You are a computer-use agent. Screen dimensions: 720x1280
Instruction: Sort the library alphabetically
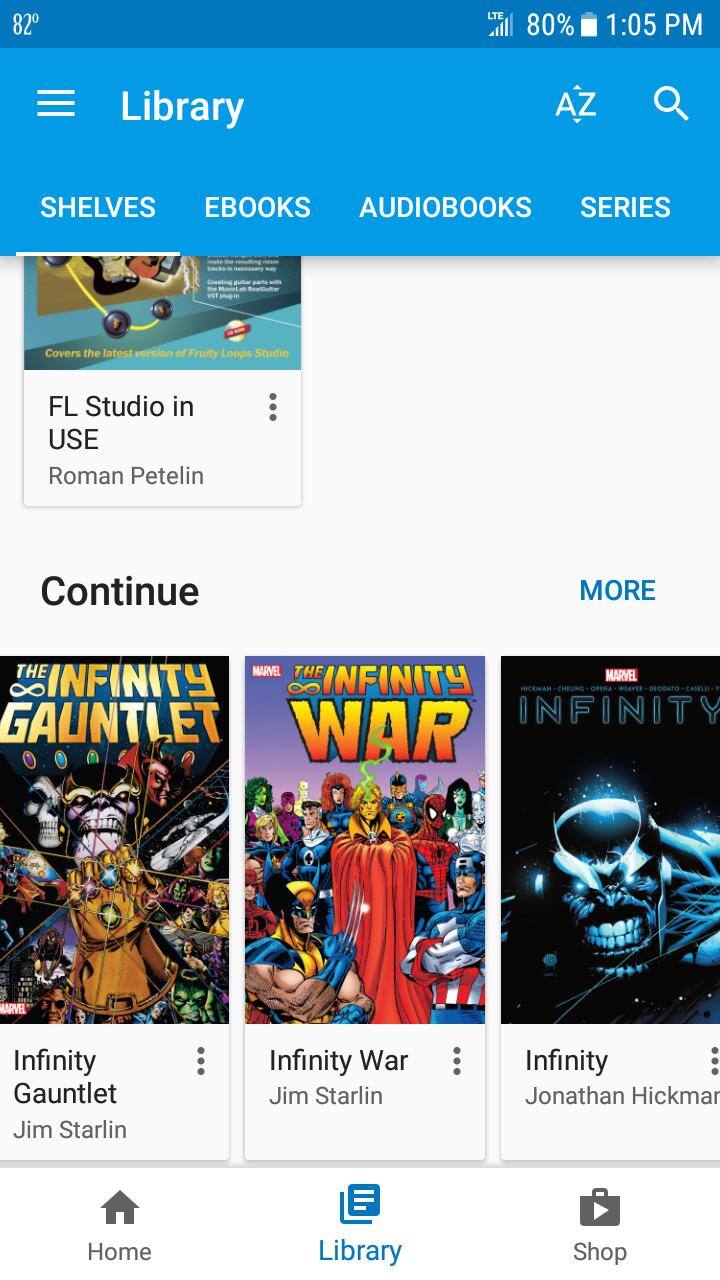pos(576,104)
